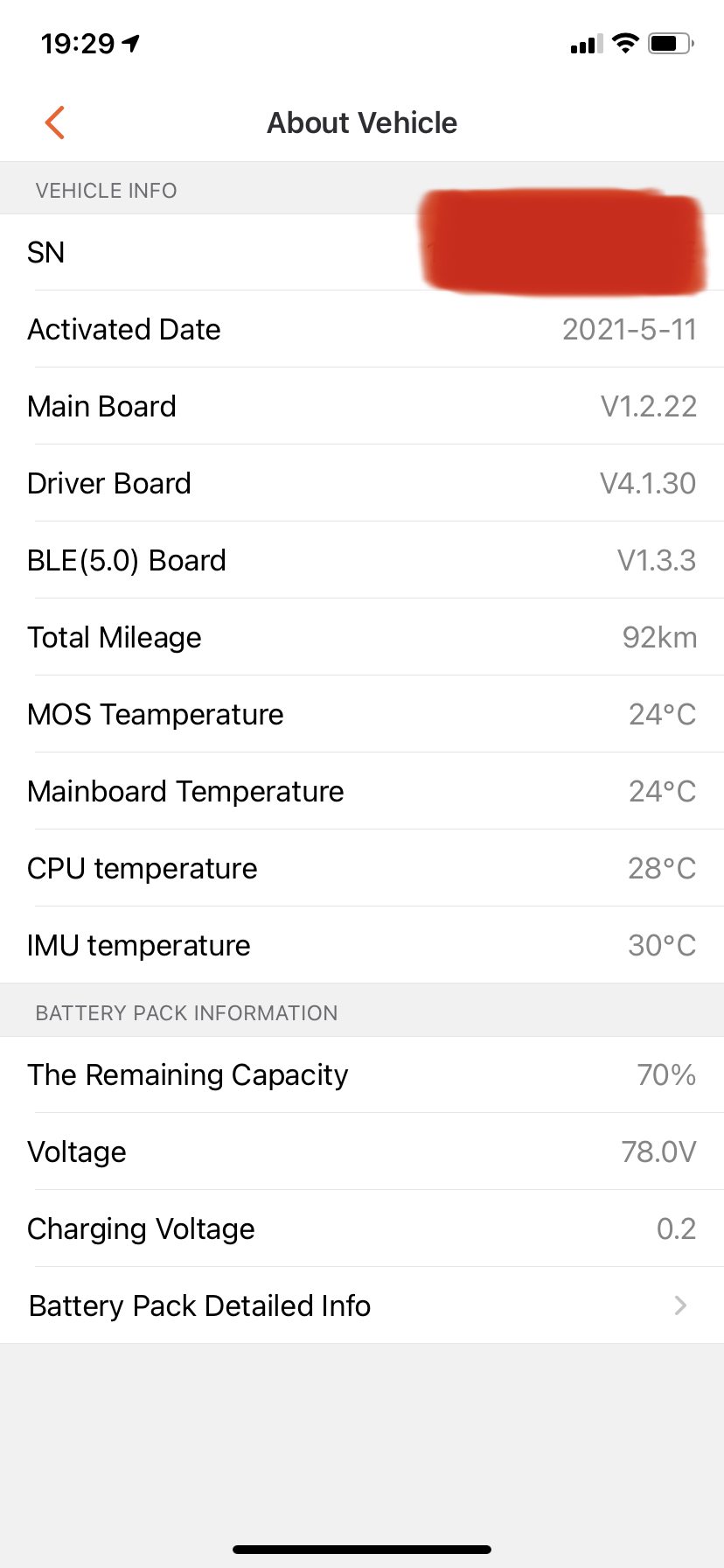Open Battery Pack Detailed Info
This screenshot has width=724, height=1568.
(x=362, y=1305)
